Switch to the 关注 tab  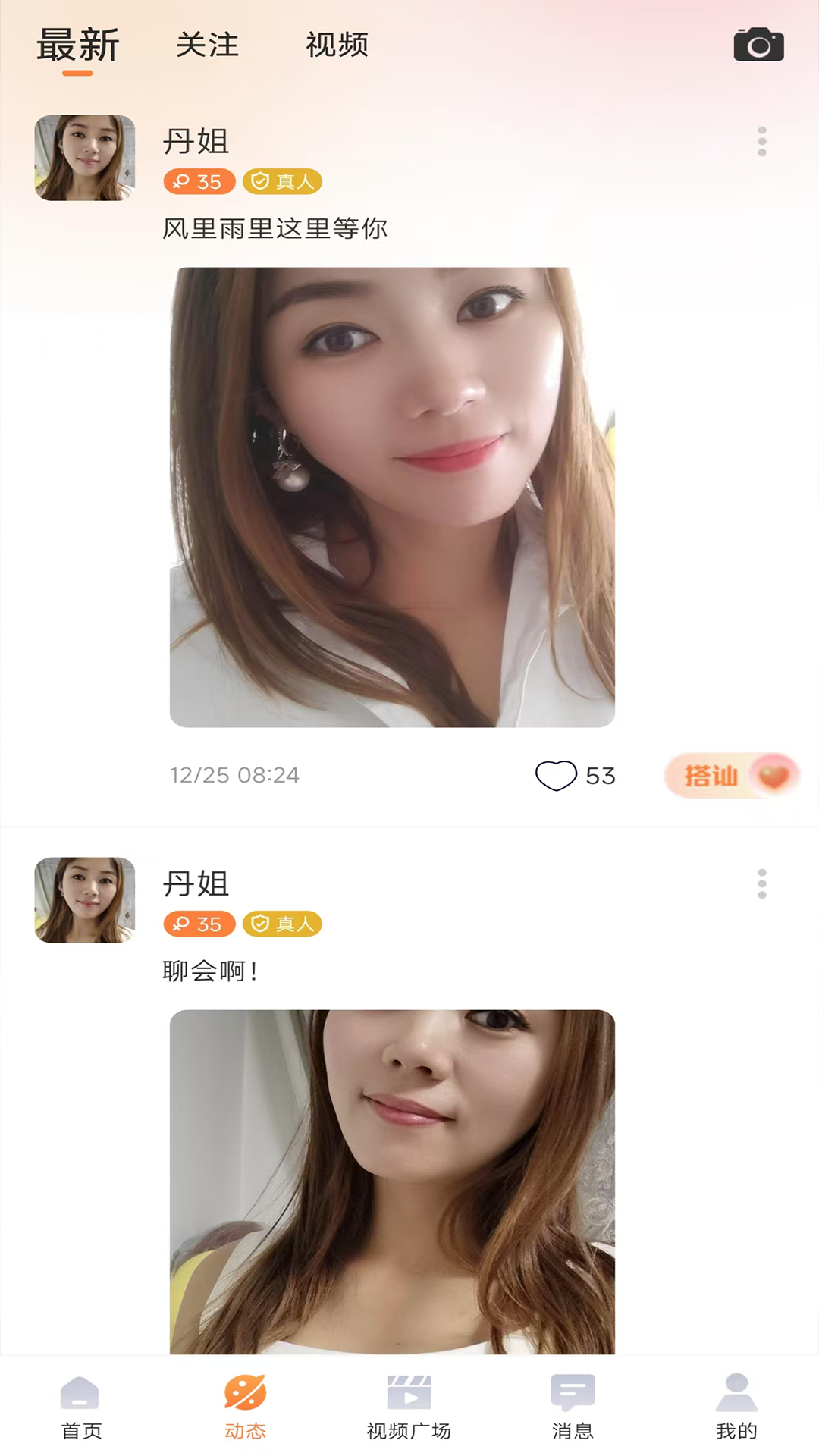[208, 45]
